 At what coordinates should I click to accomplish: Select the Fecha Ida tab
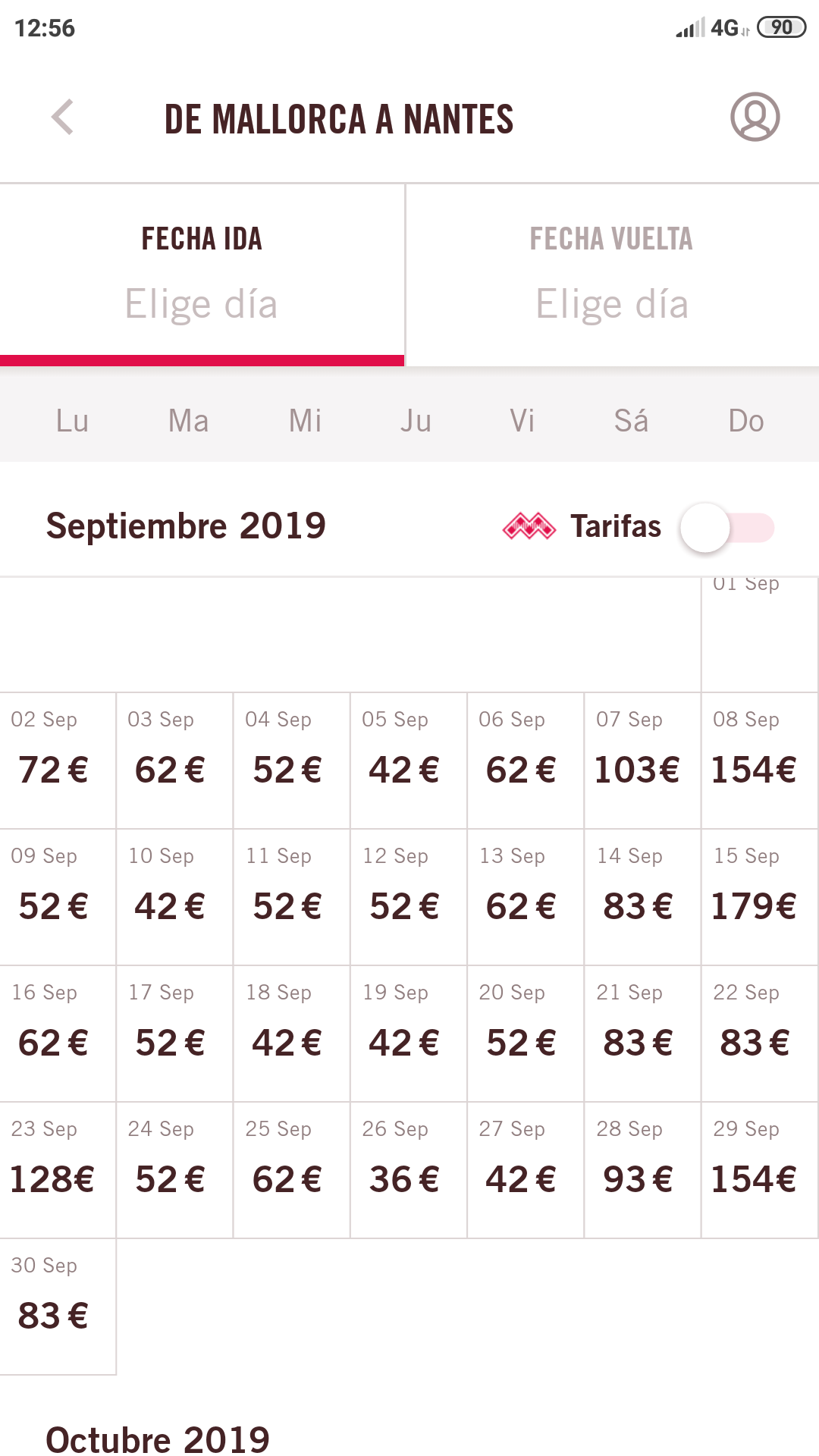pos(202,275)
